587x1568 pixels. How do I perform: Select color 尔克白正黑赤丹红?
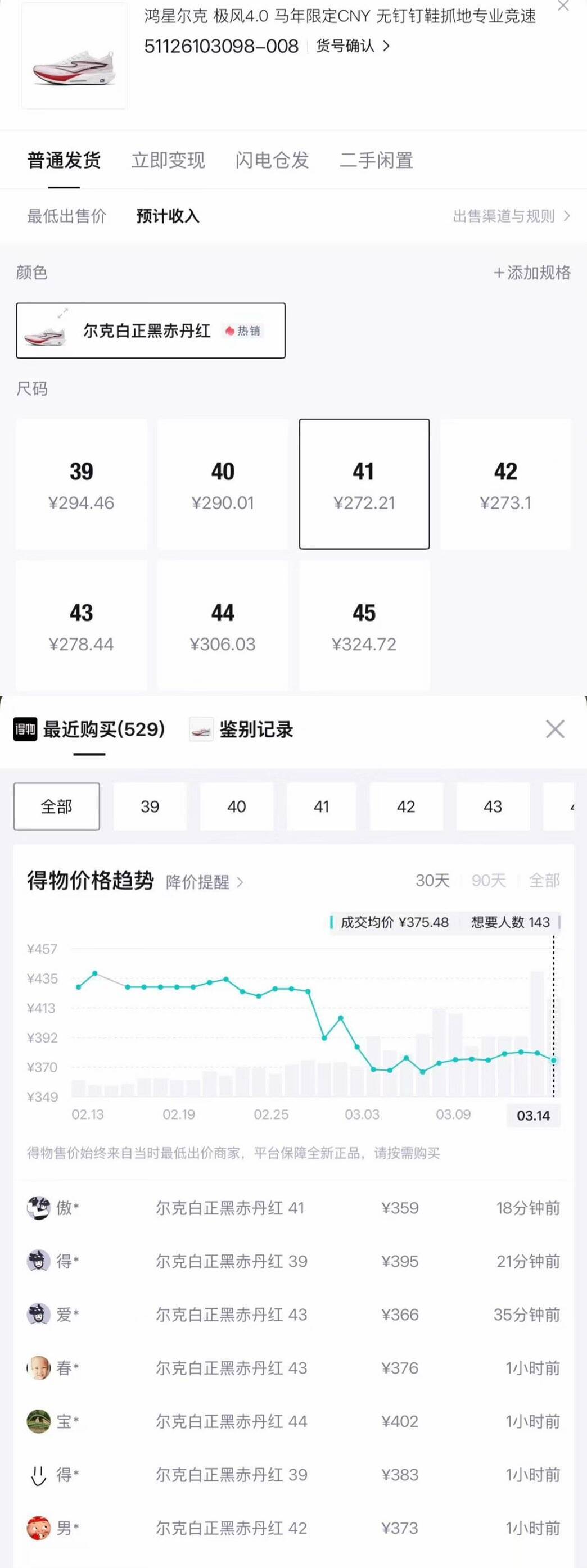coord(150,330)
